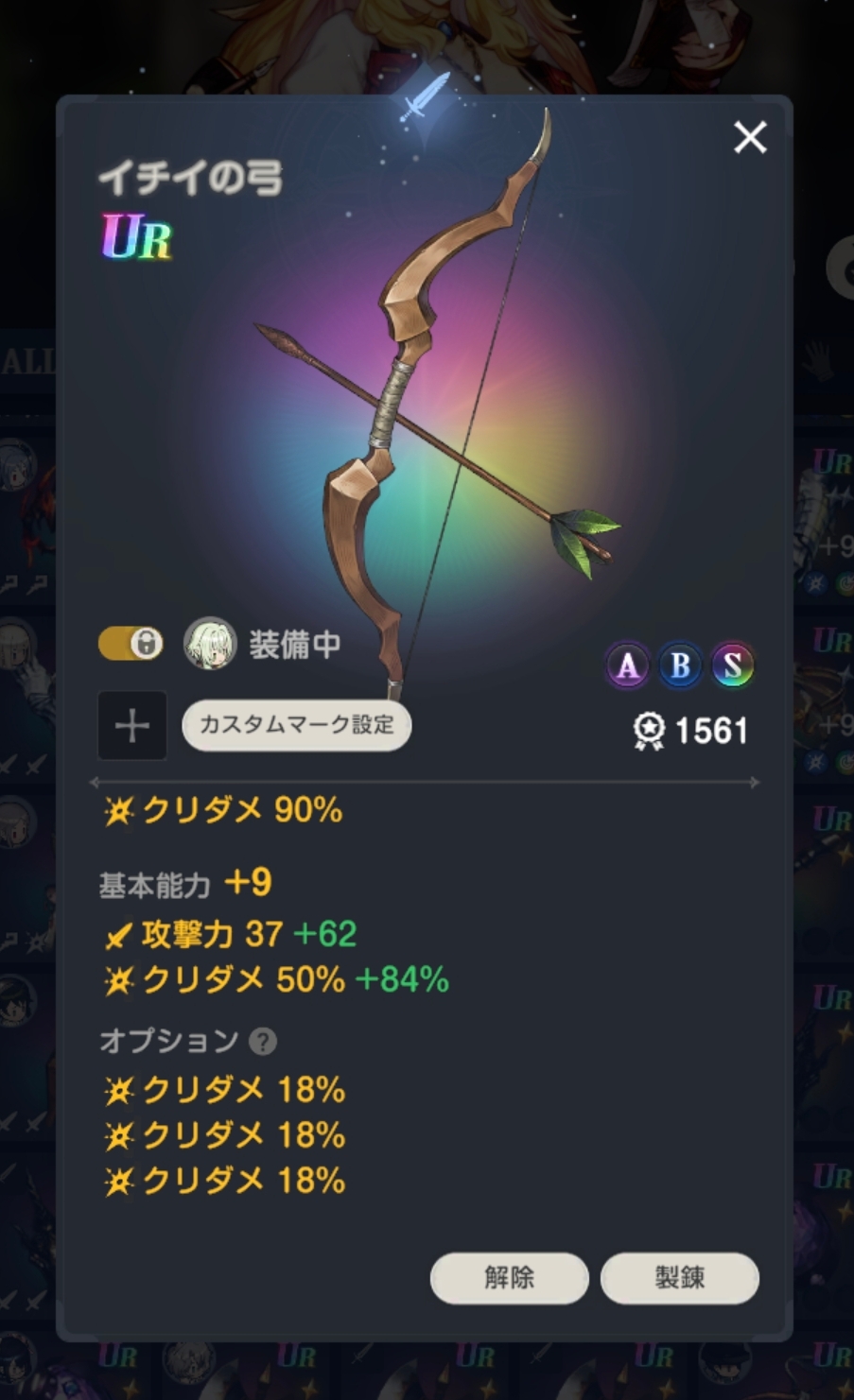
Task: Toggle the equipment lock switch
Action: point(131,644)
